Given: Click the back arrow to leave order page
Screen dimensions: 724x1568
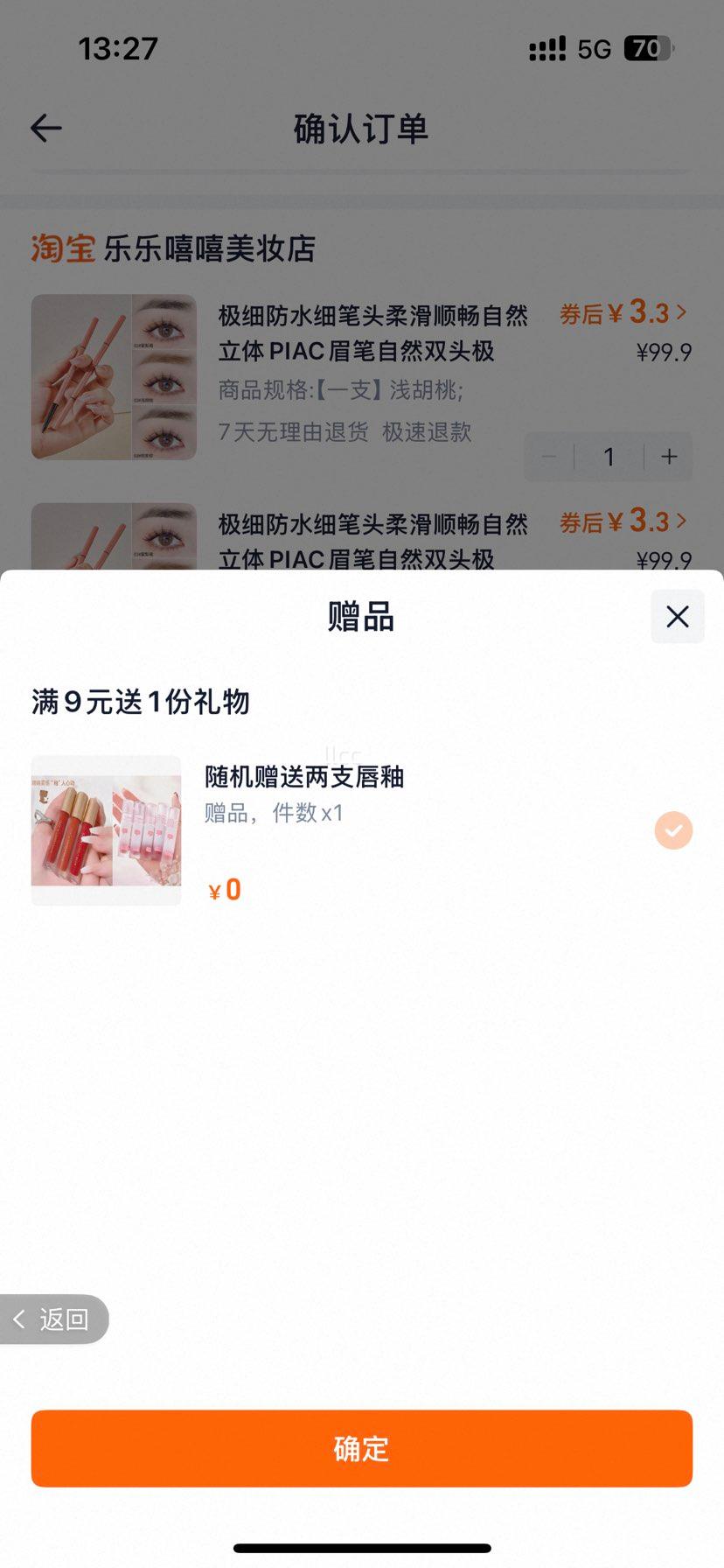Looking at the screenshot, I should pos(44,128).
